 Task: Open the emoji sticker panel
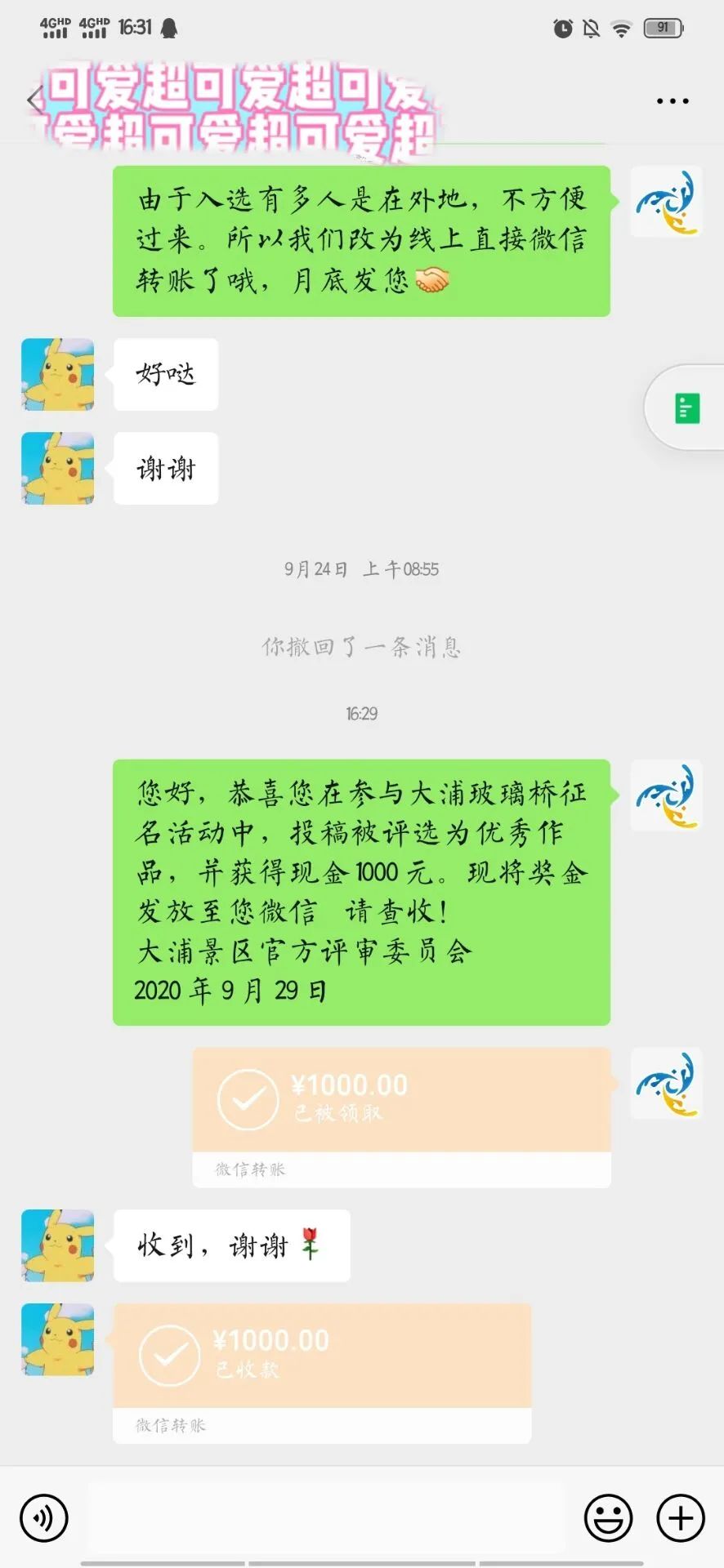click(608, 1518)
